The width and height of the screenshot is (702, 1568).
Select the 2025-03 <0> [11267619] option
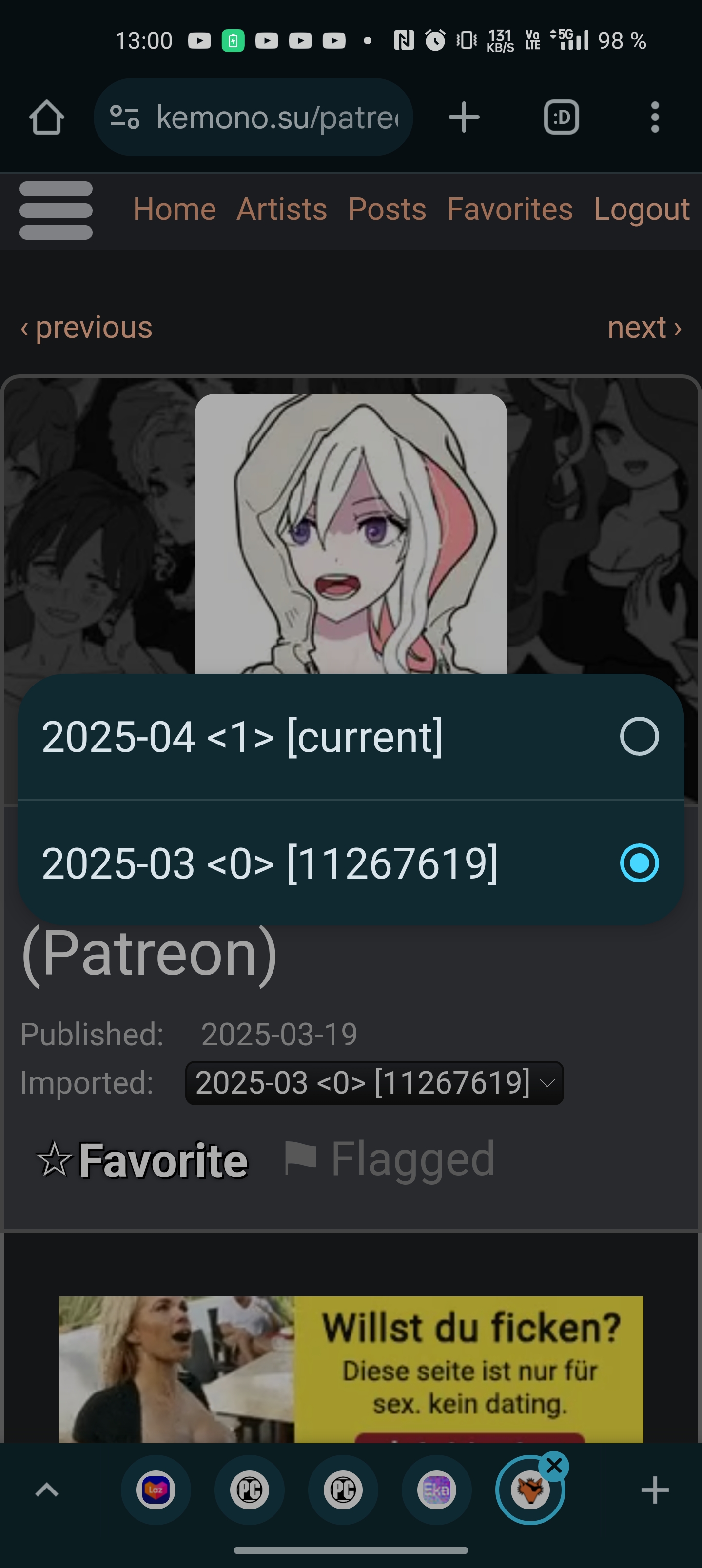351,862
